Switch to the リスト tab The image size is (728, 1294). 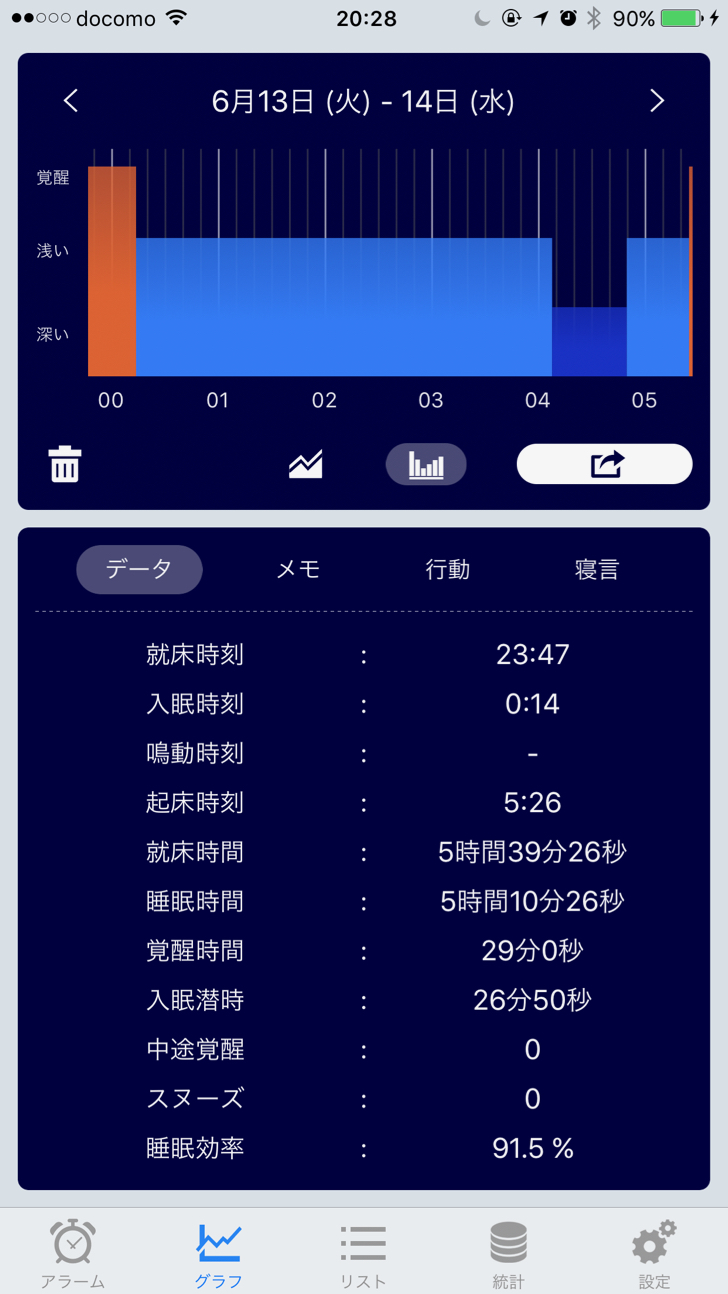[363, 1253]
